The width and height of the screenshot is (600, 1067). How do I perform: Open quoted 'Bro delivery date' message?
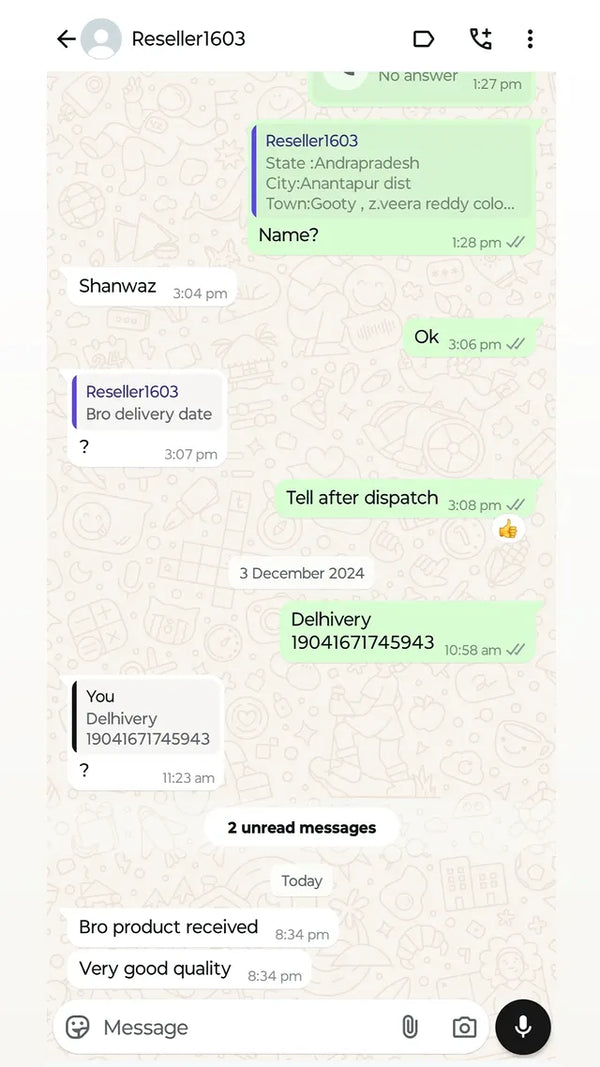click(x=148, y=402)
